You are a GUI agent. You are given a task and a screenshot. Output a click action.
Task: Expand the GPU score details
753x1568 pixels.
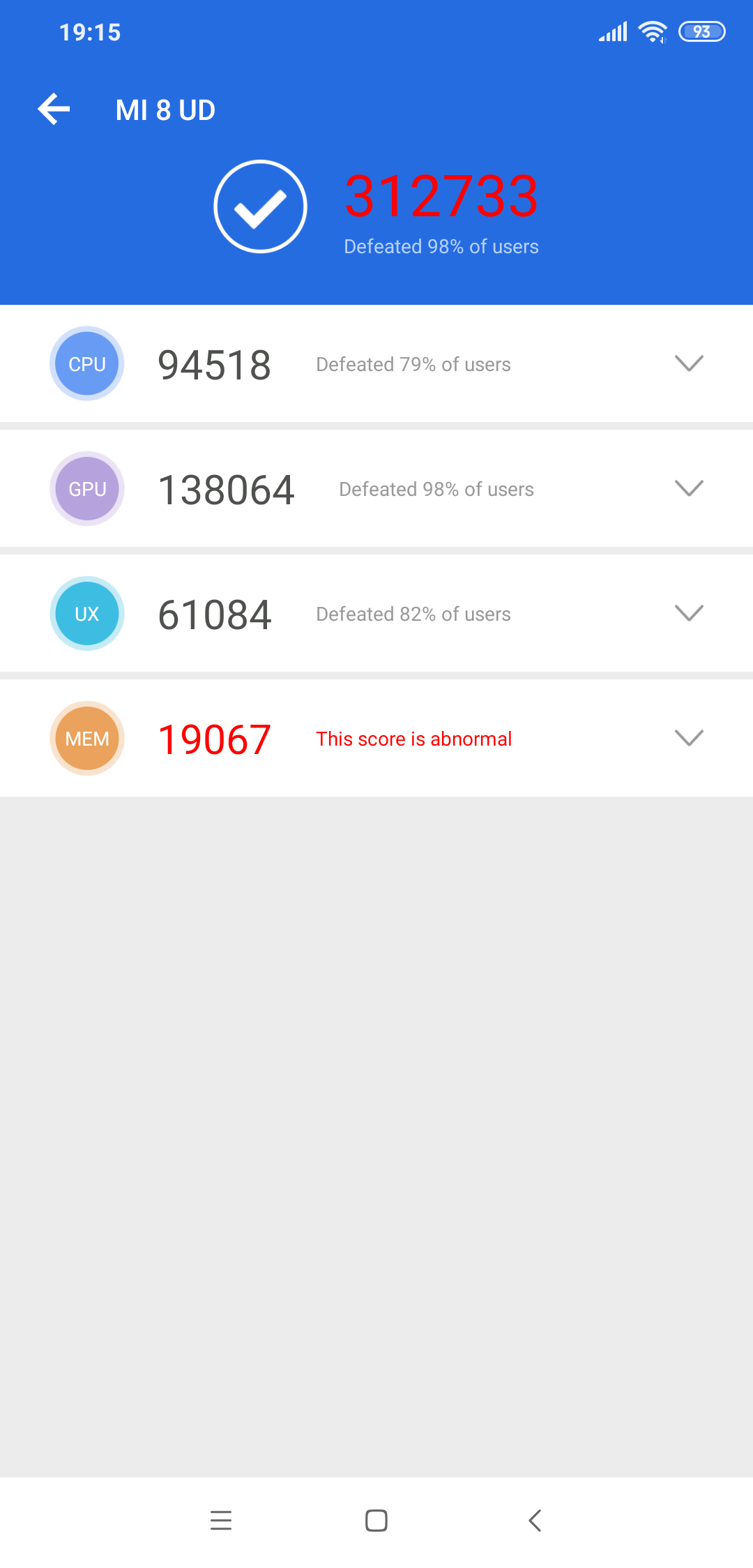pyautogui.click(x=689, y=488)
